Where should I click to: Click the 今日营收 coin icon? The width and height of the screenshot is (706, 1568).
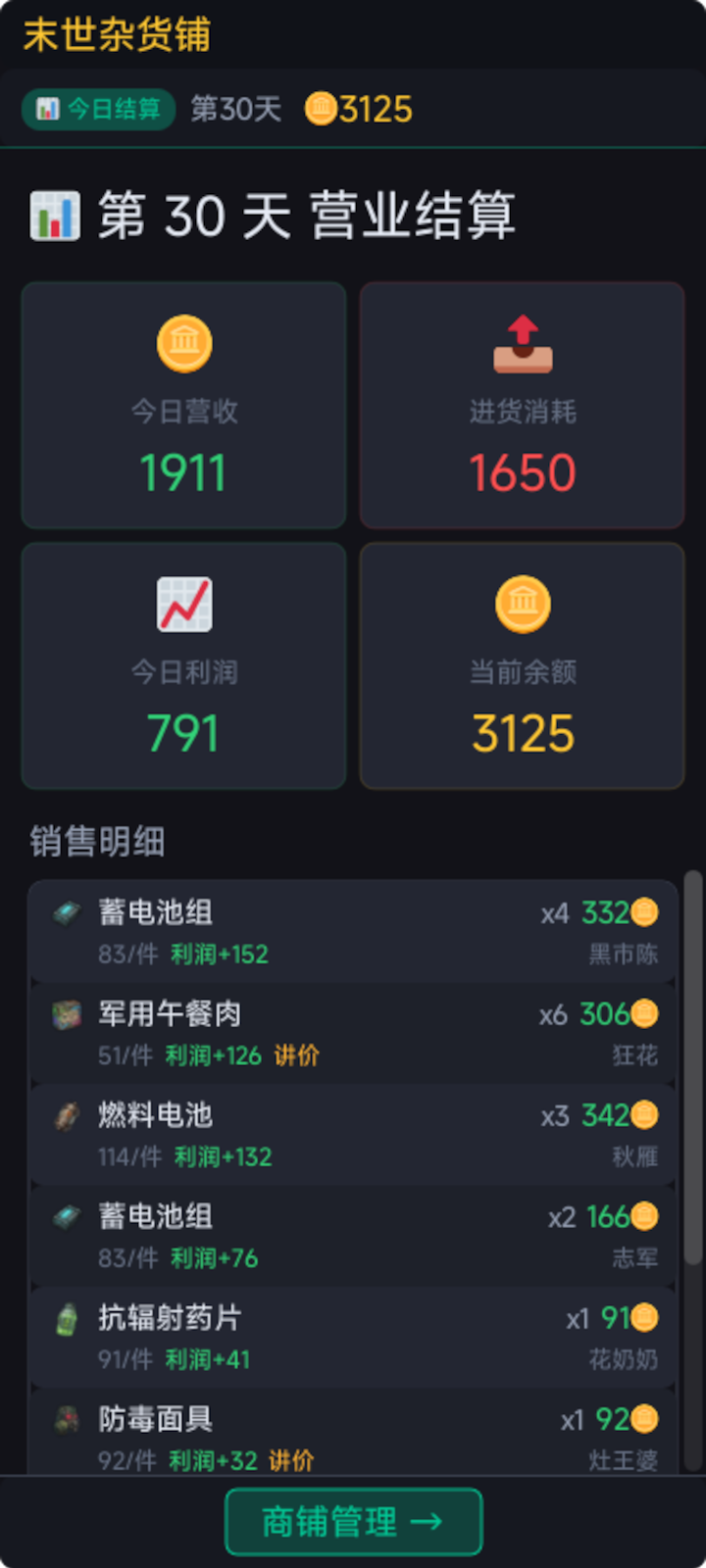[x=183, y=343]
